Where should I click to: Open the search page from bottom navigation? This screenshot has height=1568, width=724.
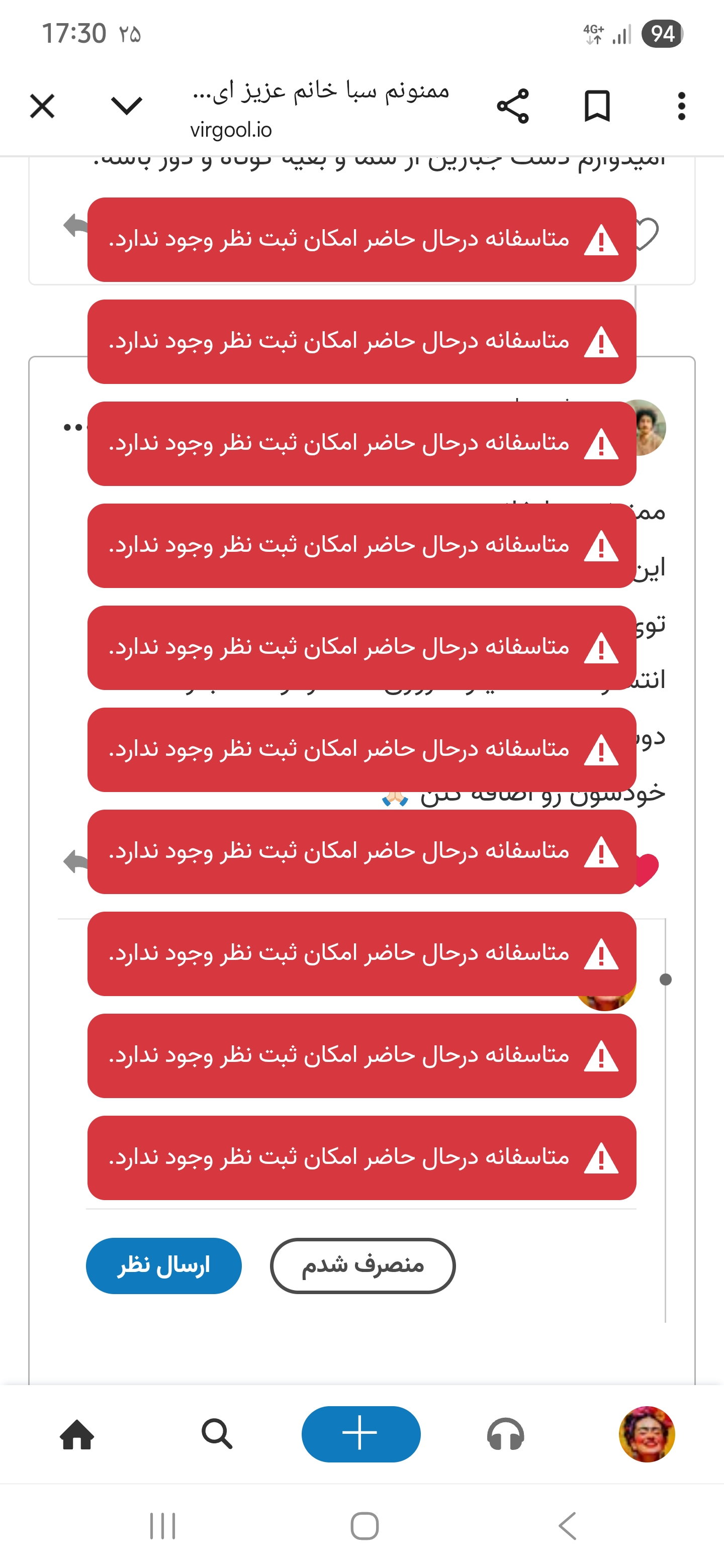point(217,1434)
